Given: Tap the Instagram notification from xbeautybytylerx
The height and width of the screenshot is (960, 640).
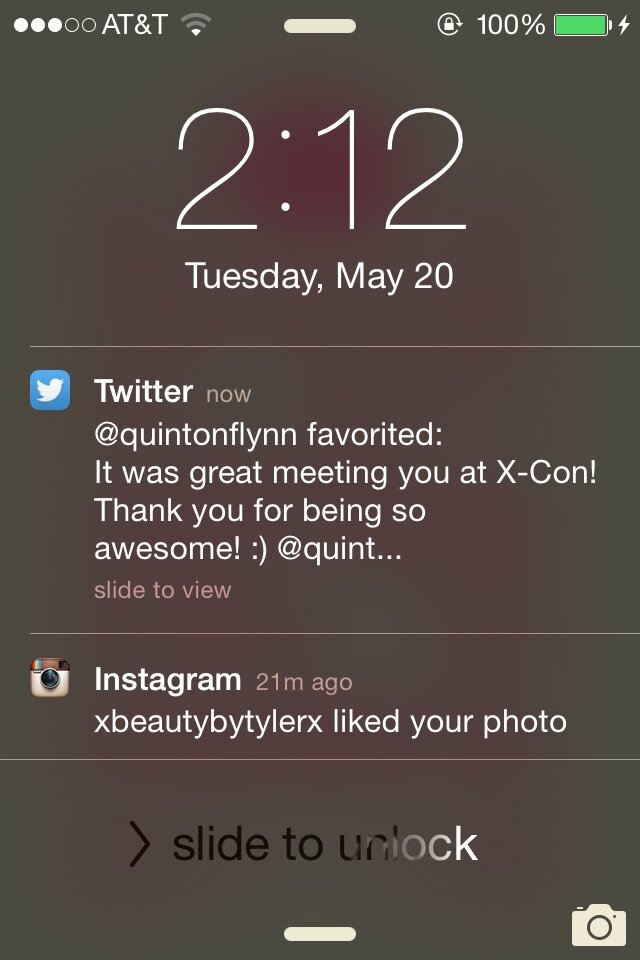Looking at the screenshot, I should click(x=330, y=700).
